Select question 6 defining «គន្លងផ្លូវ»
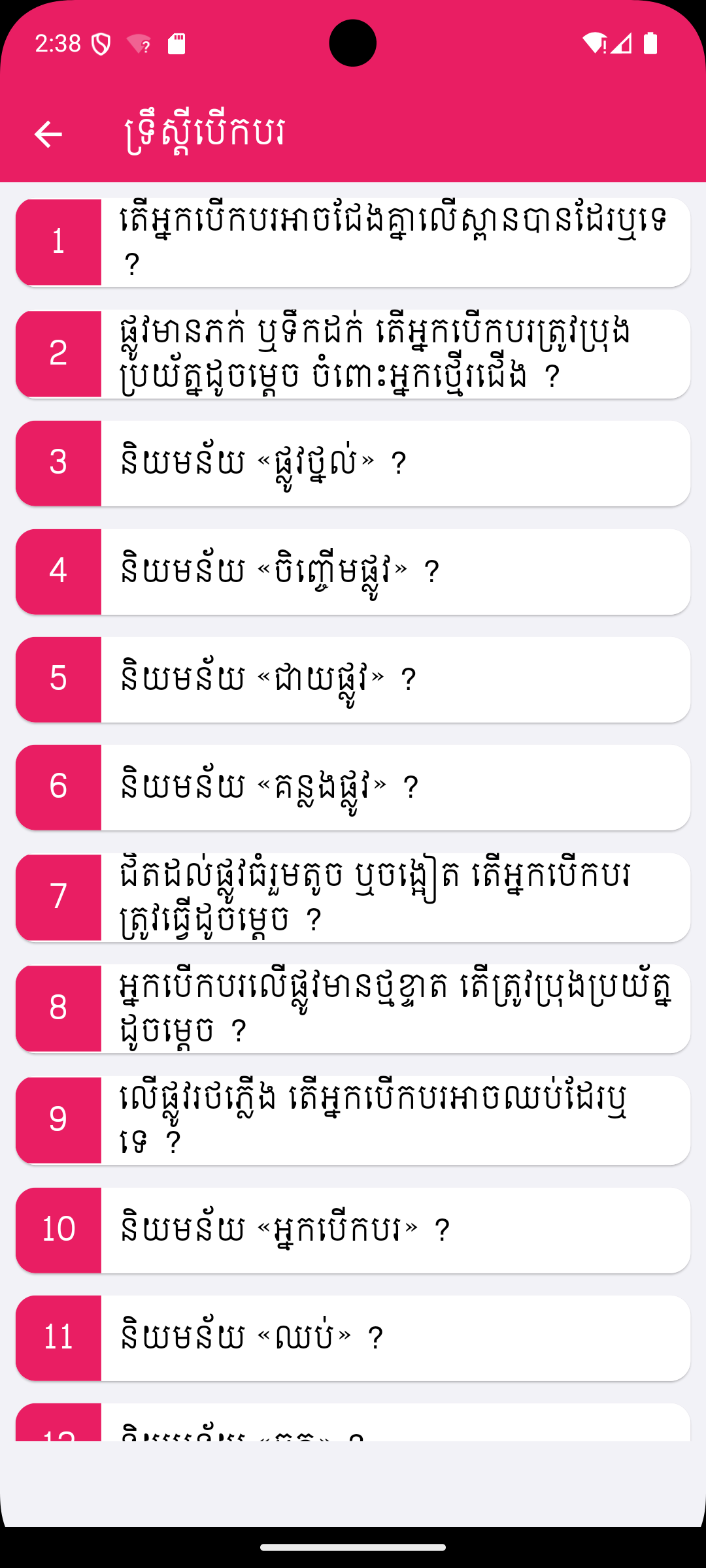Screen dimensions: 706x1568 [353, 787]
